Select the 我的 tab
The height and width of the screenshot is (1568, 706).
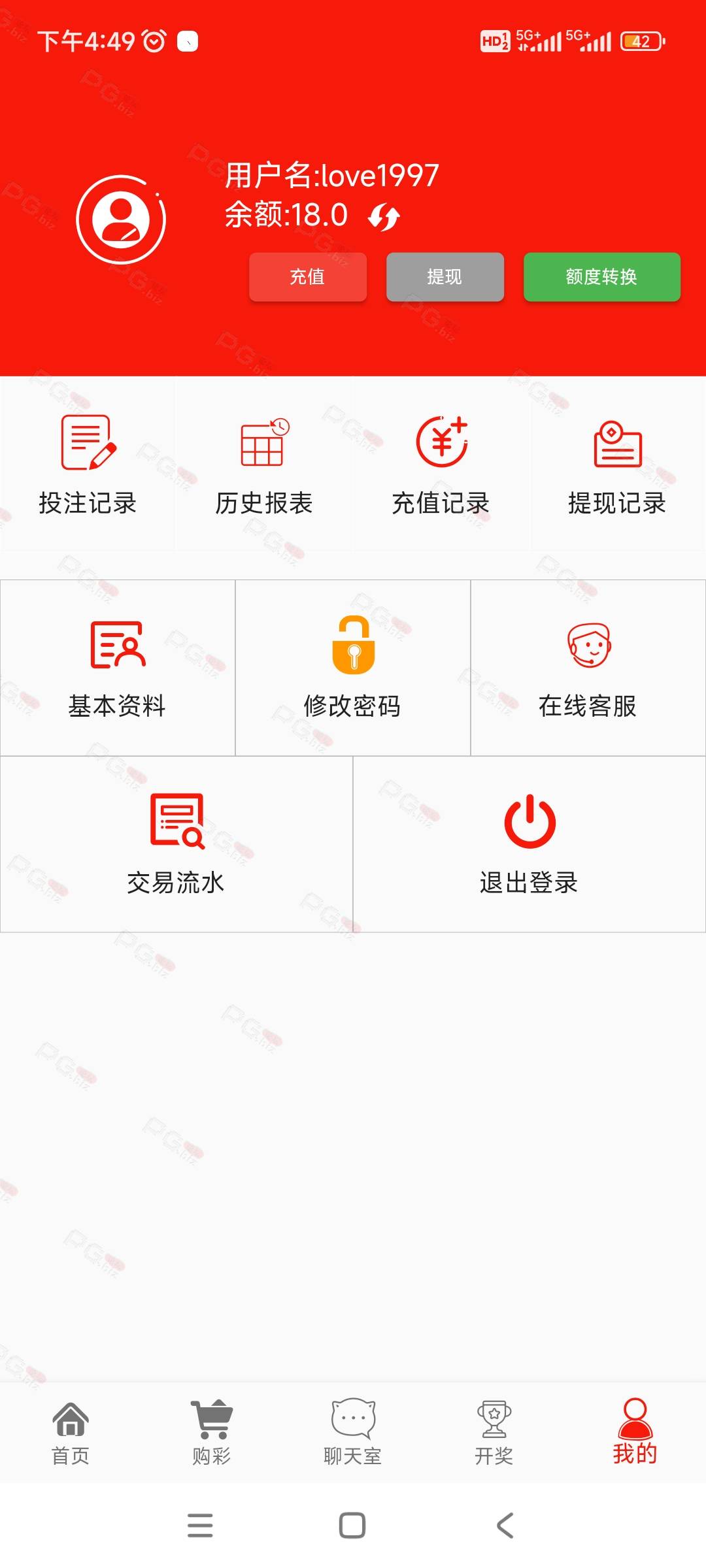[x=635, y=1432]
